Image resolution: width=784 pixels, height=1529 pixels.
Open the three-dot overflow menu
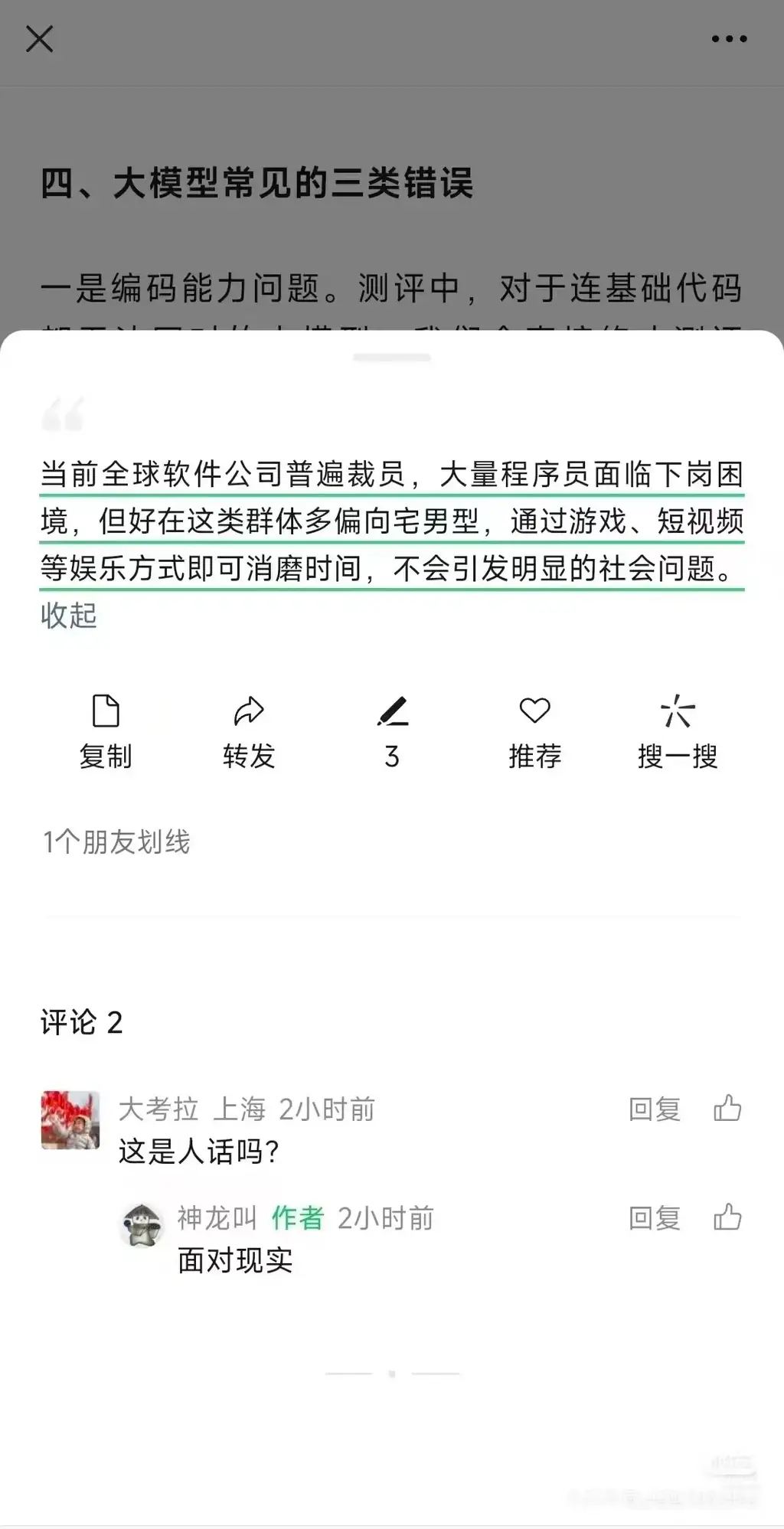(728, 39)
